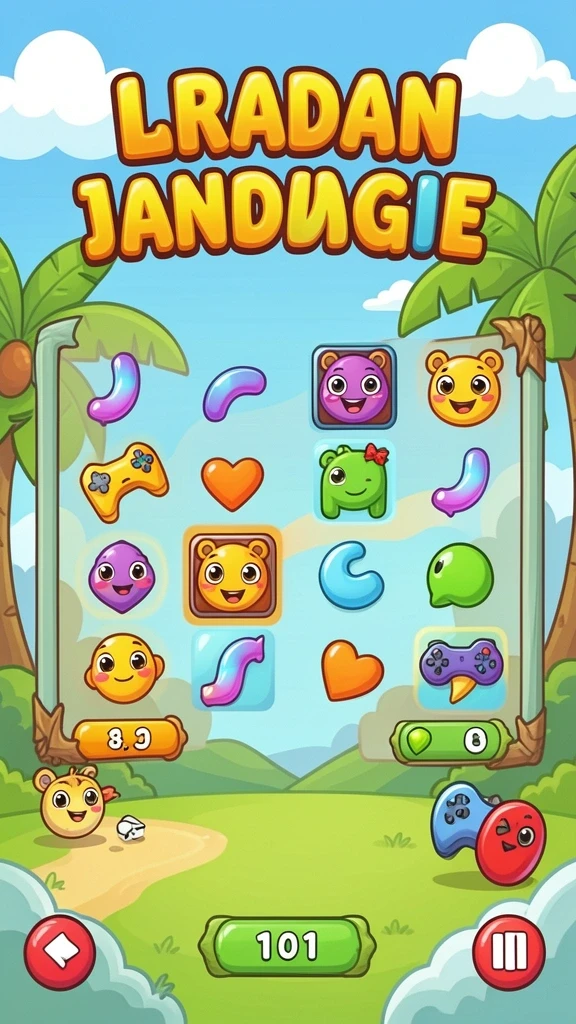Pick the orange heart beside the yellow gamepad
The image size is (576, 1024).
[x=232, y=483]
